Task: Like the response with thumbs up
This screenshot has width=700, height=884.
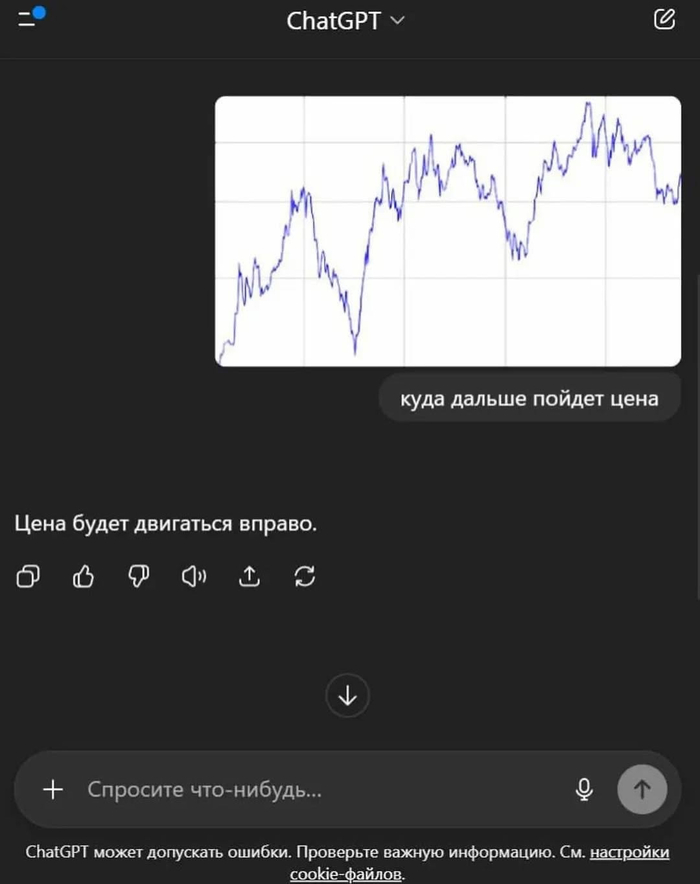Action: 84,576
